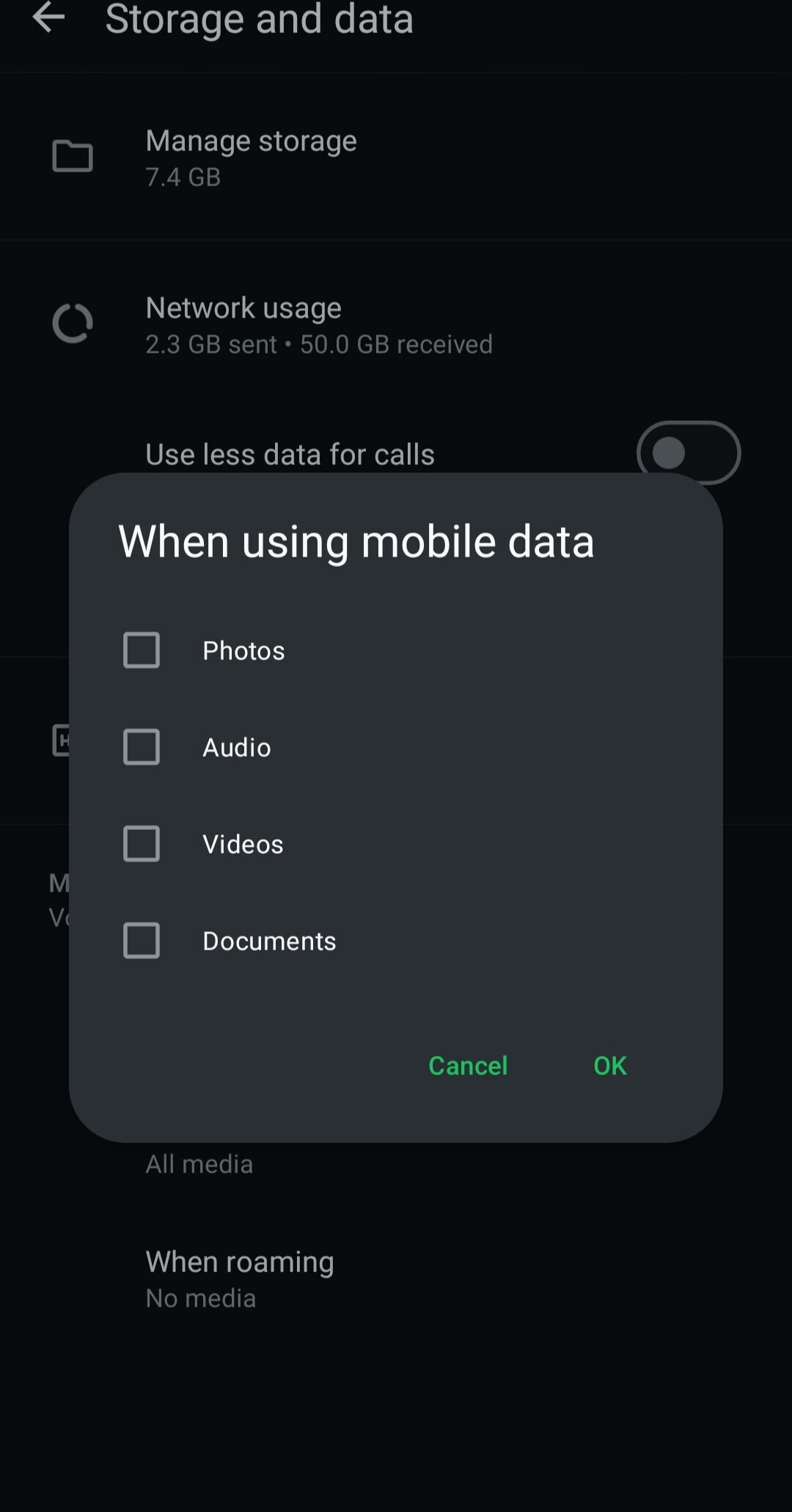The image size is (792, 1512).
Task: Confirm the dialog with OK
Action: pos(610,1065)
